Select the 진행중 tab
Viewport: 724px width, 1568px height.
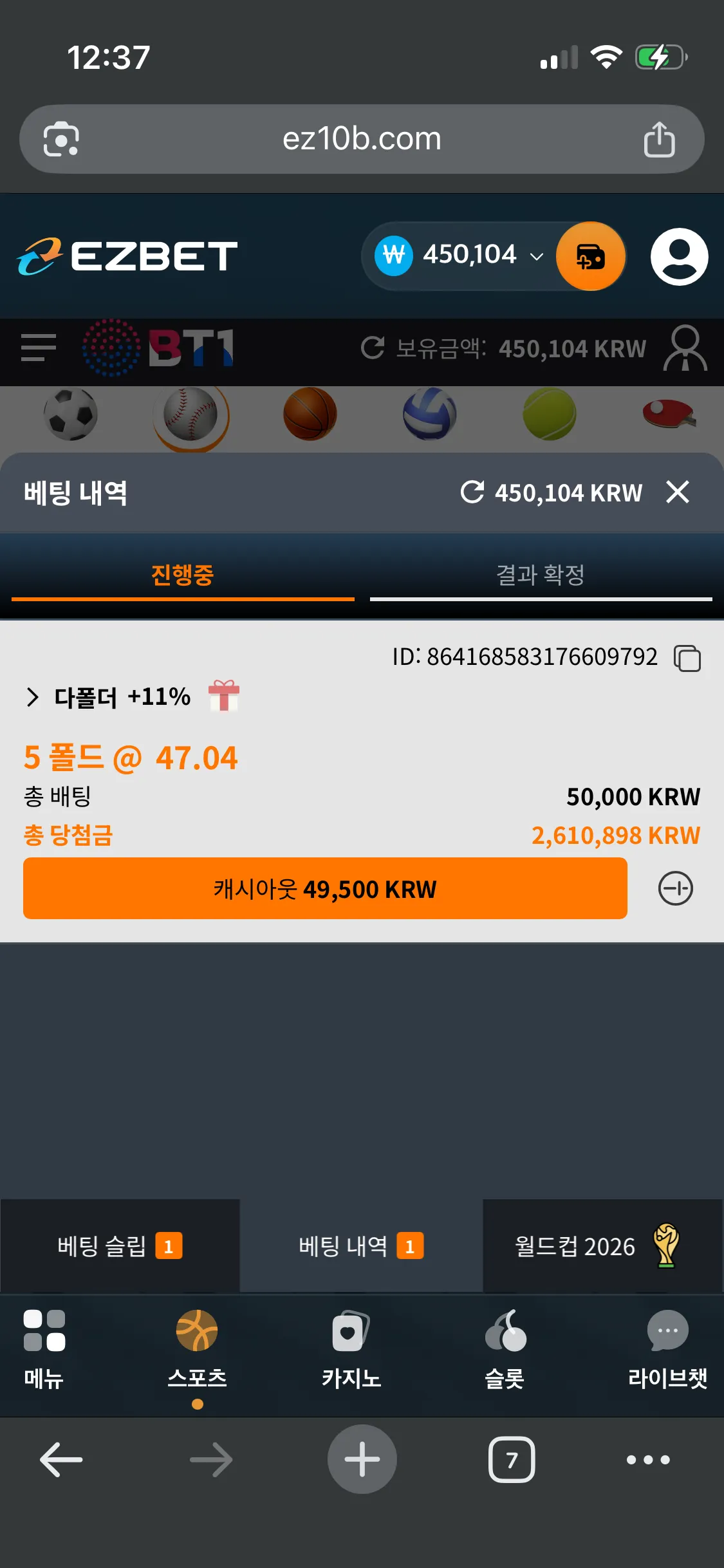click(x=183, y=574)
